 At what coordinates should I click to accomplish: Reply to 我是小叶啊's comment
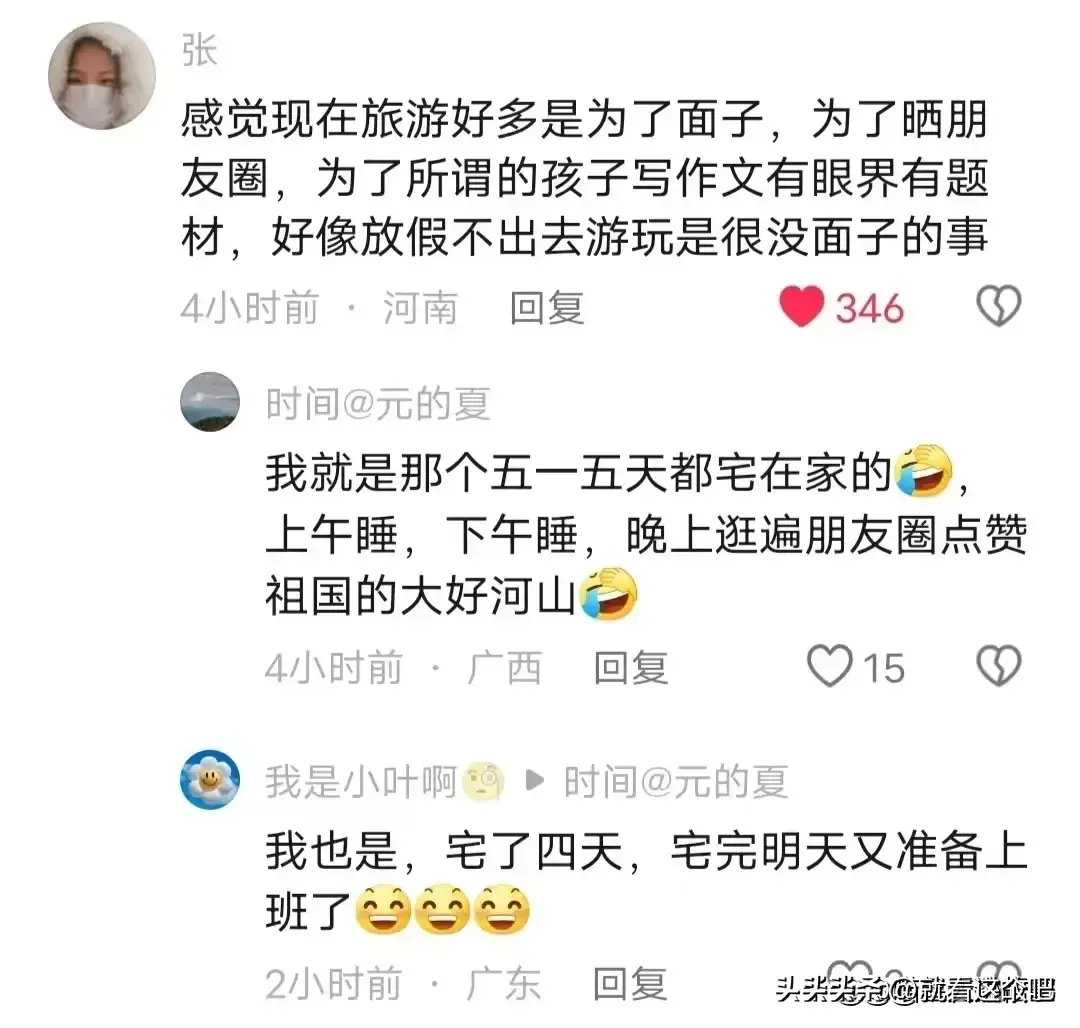[630, 983]
